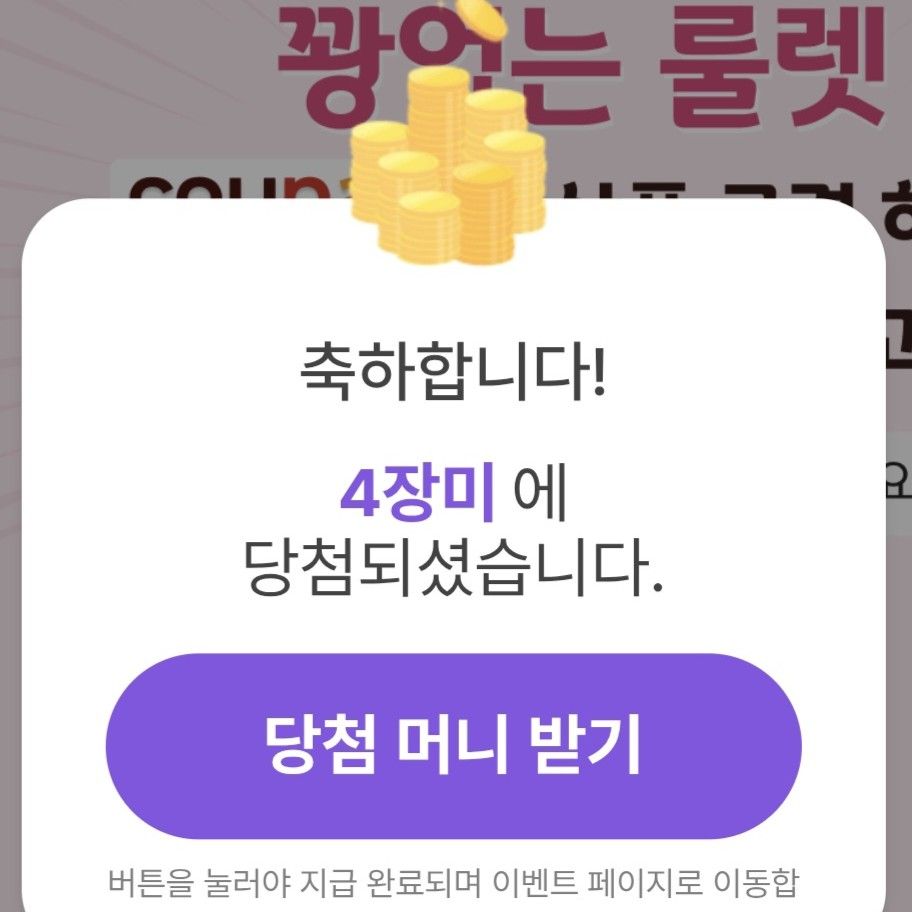Tap the 당첨 머니 받기 button
Viewport: 912px width, 912px height.
453,746
